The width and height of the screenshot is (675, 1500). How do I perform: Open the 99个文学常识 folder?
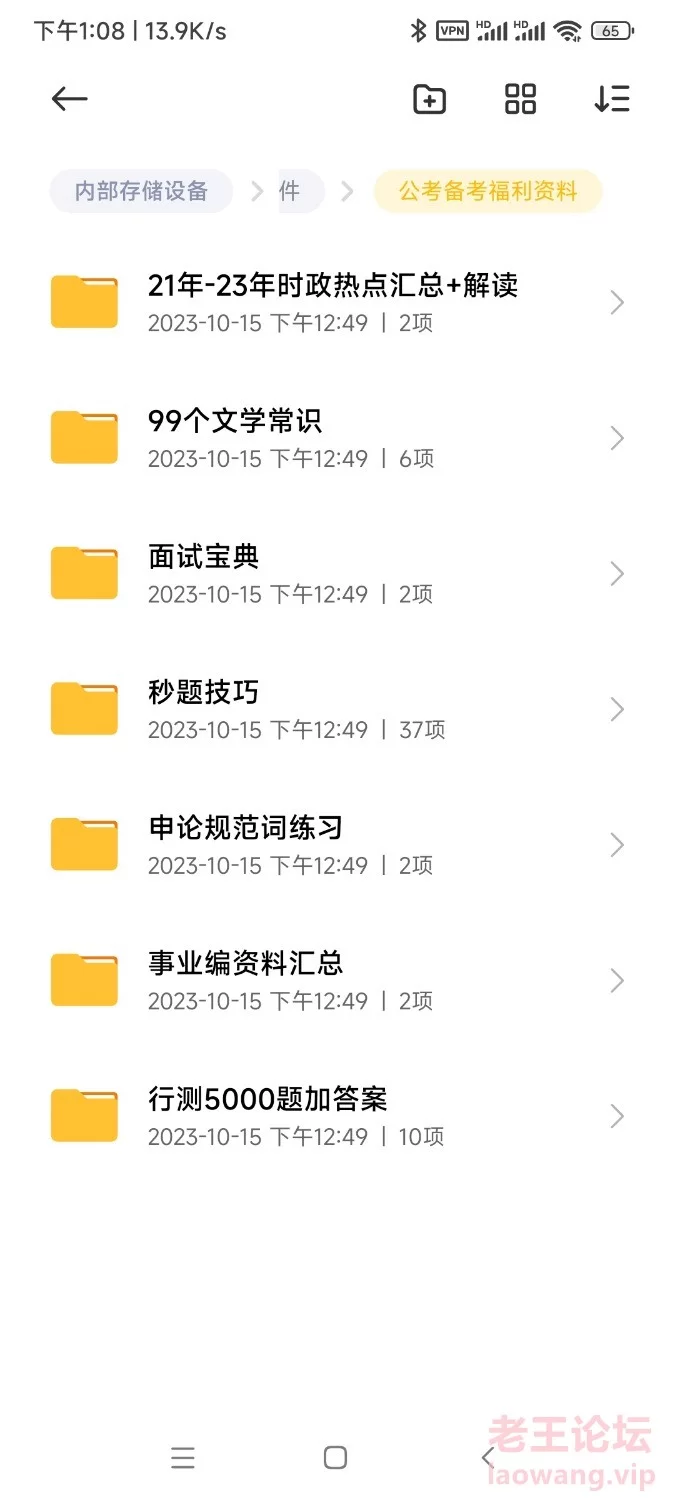click(337, 438)
